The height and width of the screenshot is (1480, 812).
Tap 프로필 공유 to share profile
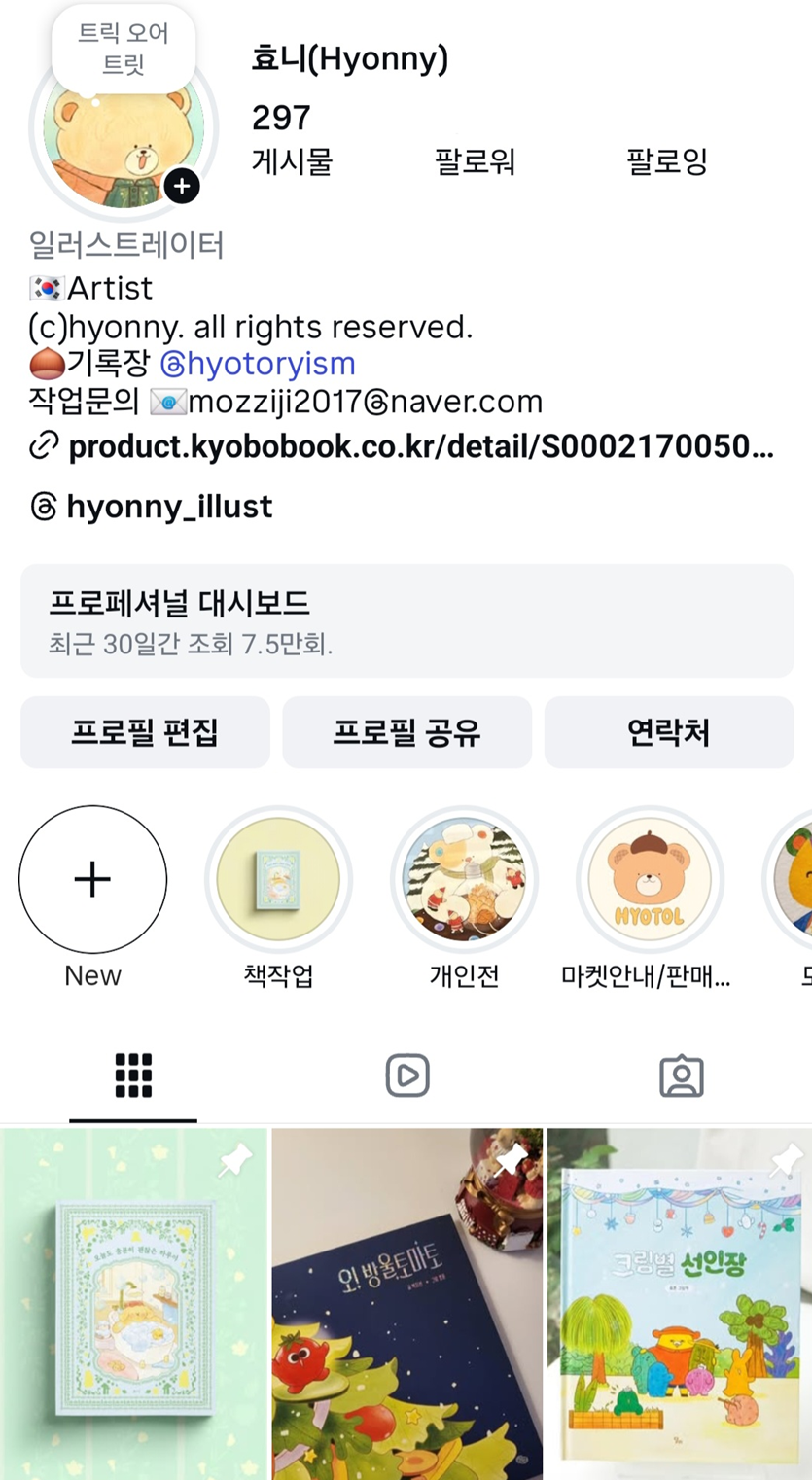pos(406,733)
